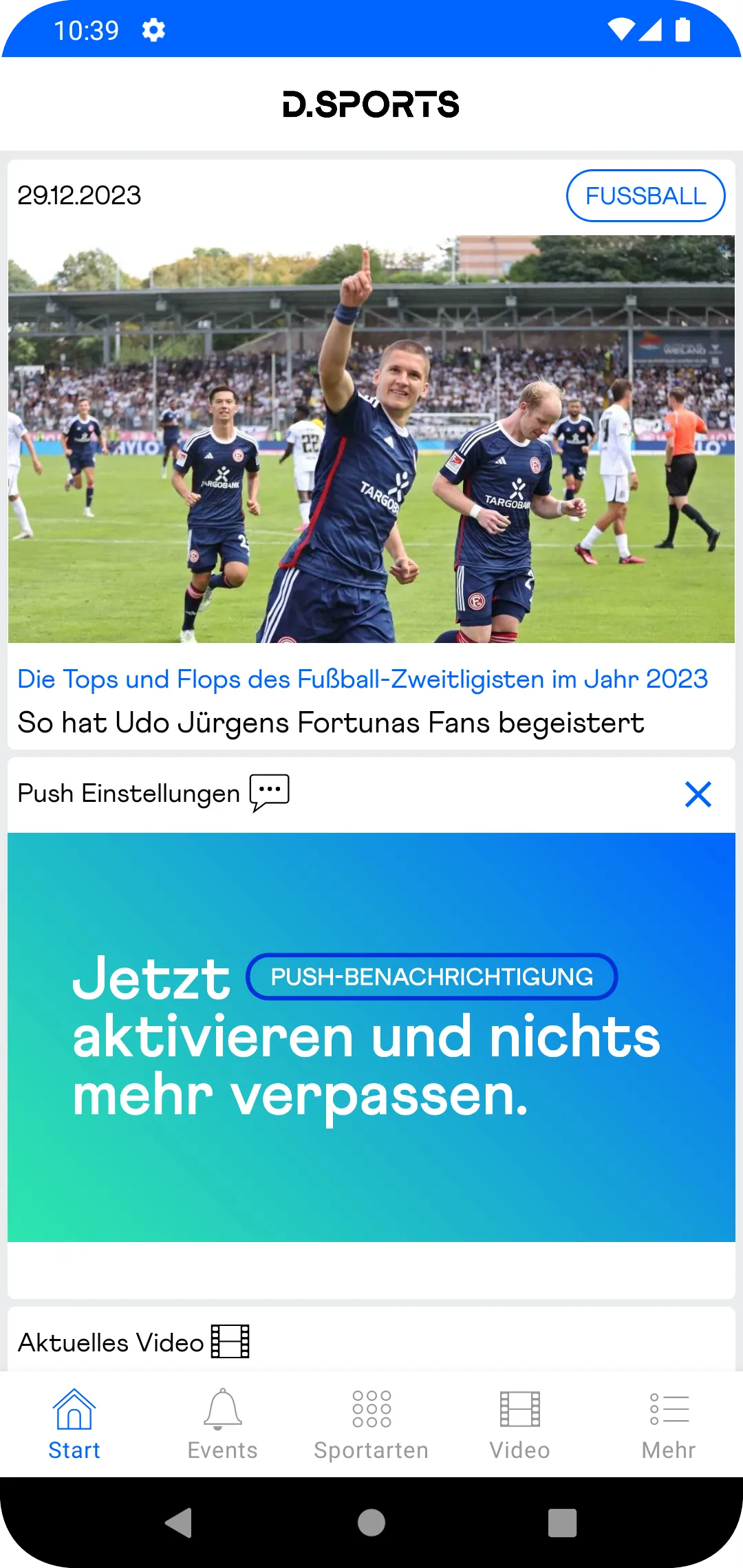Read the Tops und Flops 2023 article

[x=363, y=679]
